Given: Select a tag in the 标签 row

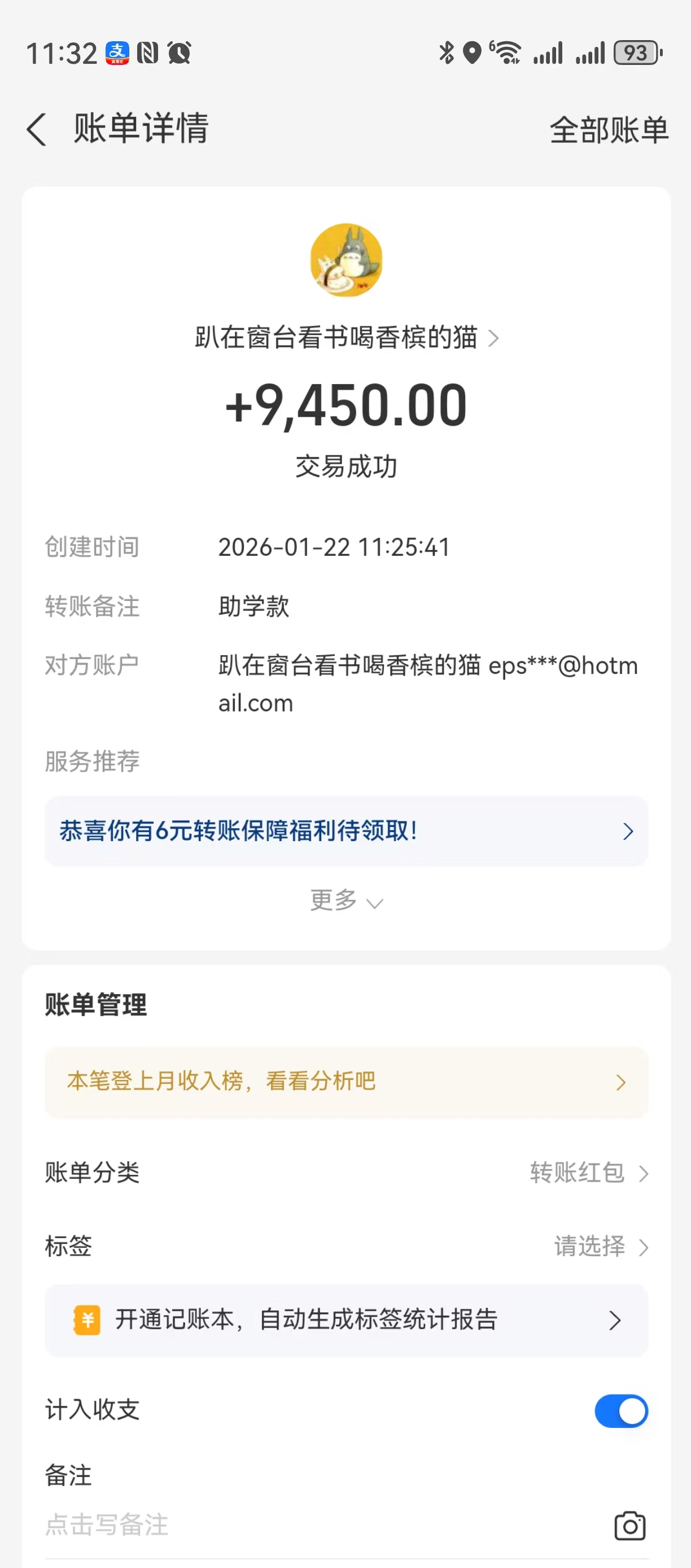Looking at the screenshot, I should (x=600, y=1247).
